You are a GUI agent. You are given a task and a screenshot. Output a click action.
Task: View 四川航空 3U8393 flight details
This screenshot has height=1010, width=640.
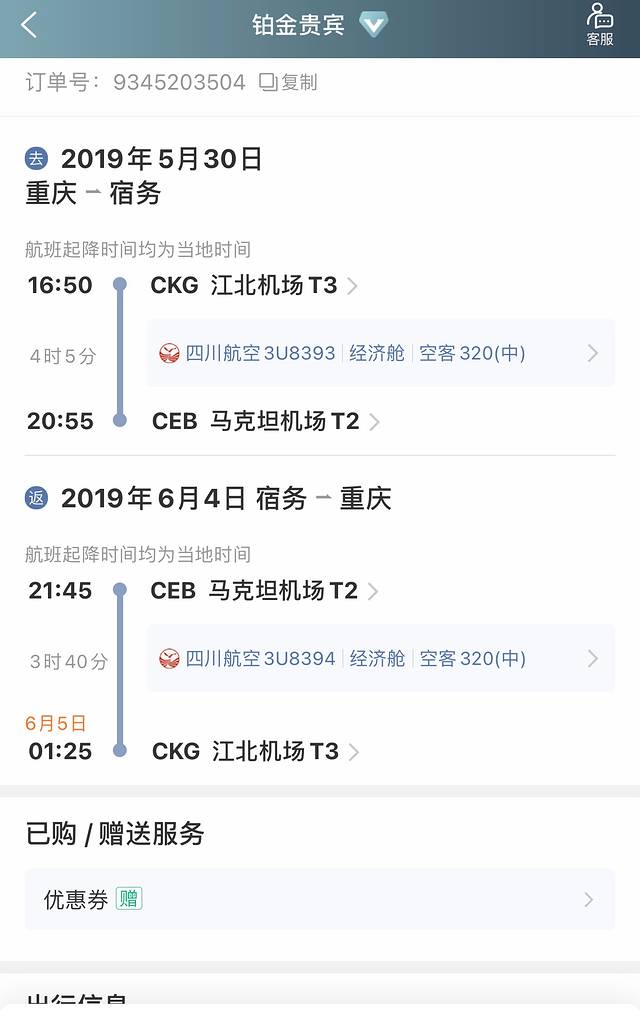[x=380, y=353]
